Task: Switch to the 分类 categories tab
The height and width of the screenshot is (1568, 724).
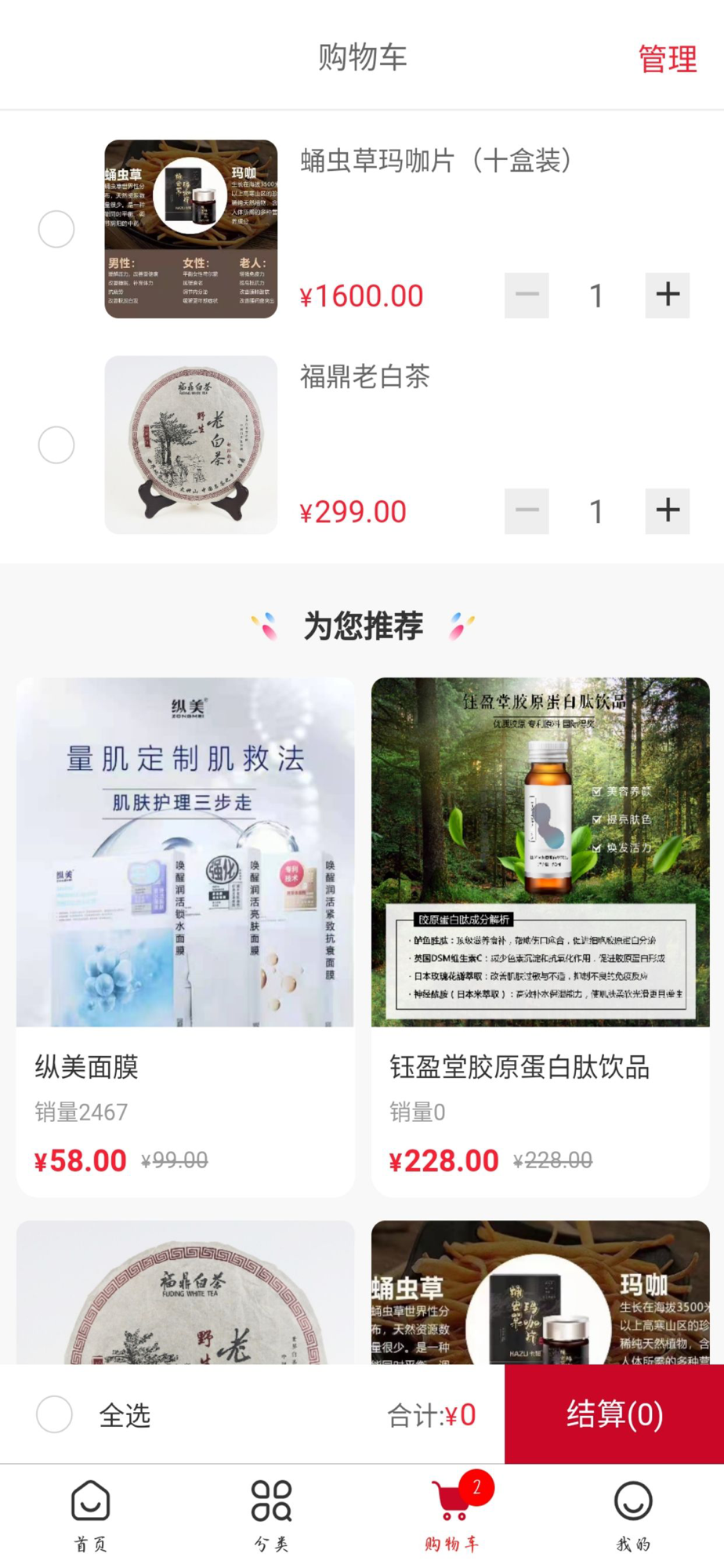Action: coord(271,1515)
